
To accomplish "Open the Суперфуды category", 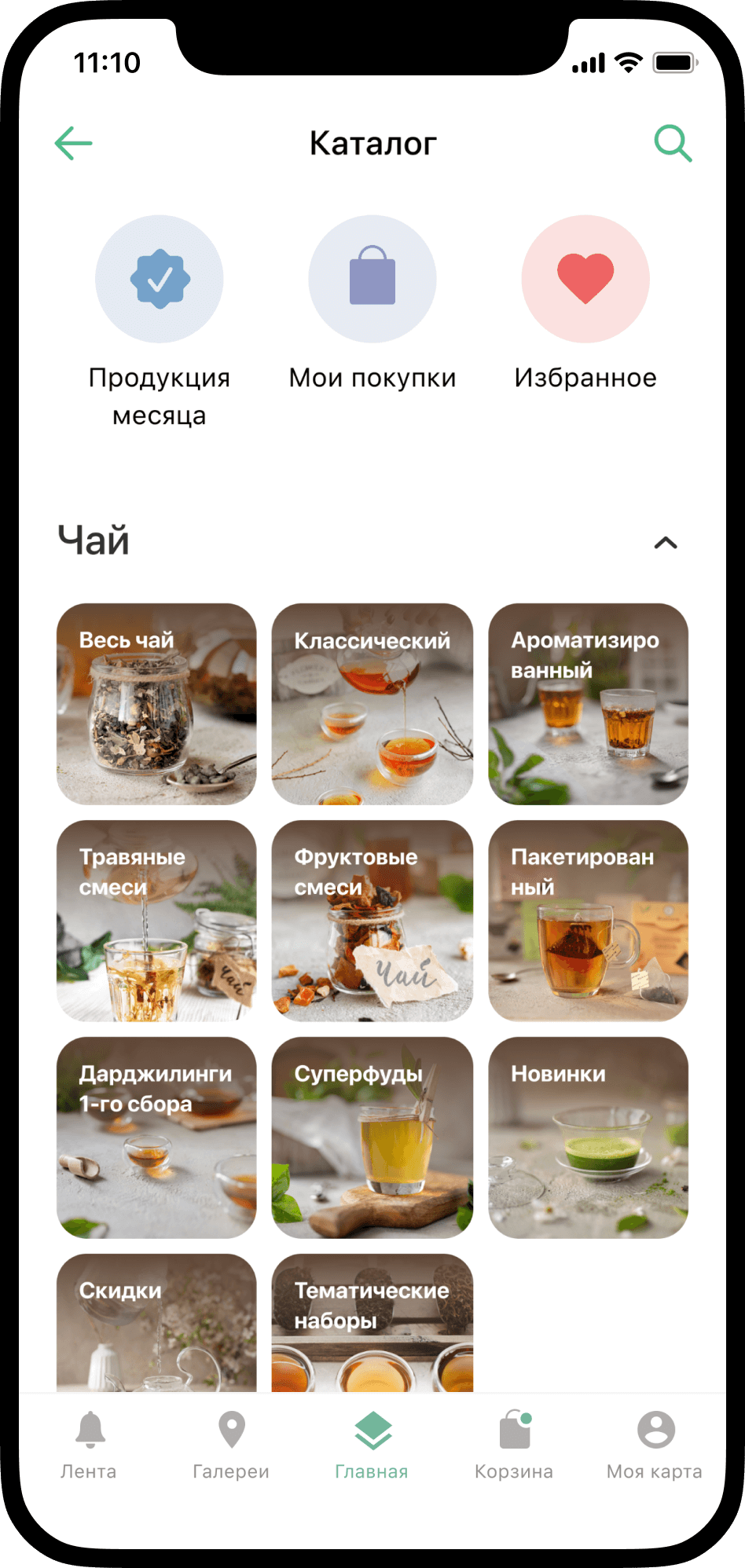I will [x=372, y=1138].
